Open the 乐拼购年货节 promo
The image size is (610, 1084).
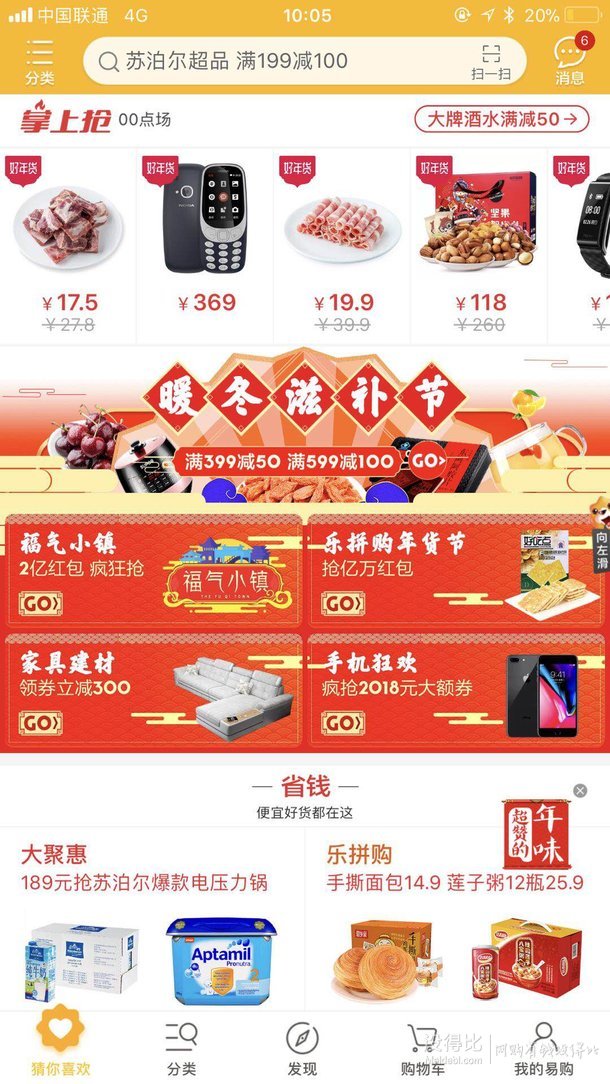click(x=457, y=571)
